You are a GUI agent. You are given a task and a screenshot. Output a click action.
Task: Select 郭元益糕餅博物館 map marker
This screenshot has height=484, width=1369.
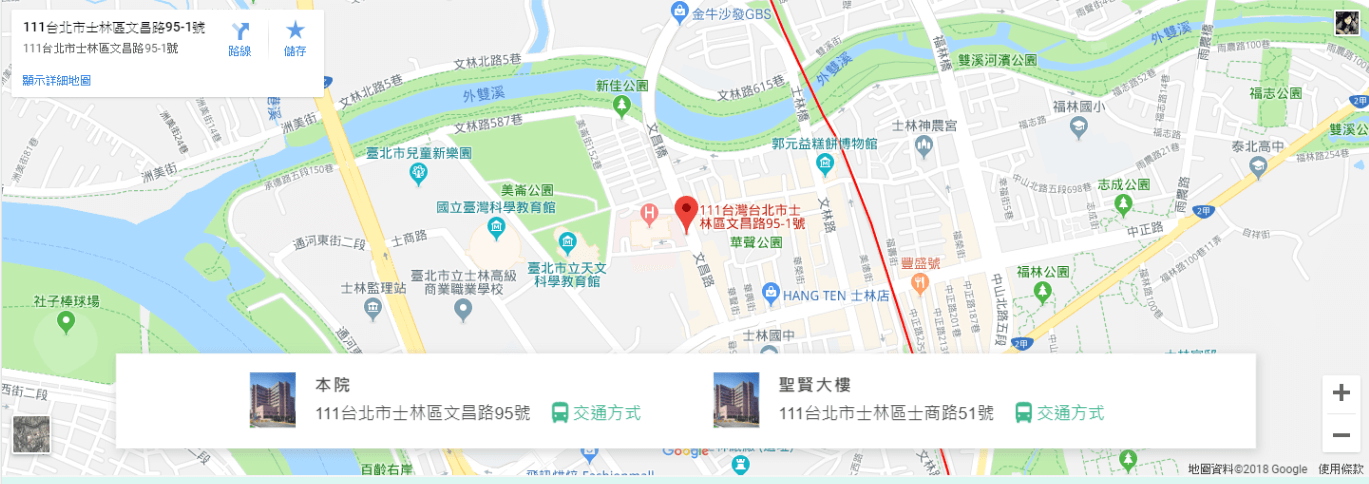tap(825, 163)
